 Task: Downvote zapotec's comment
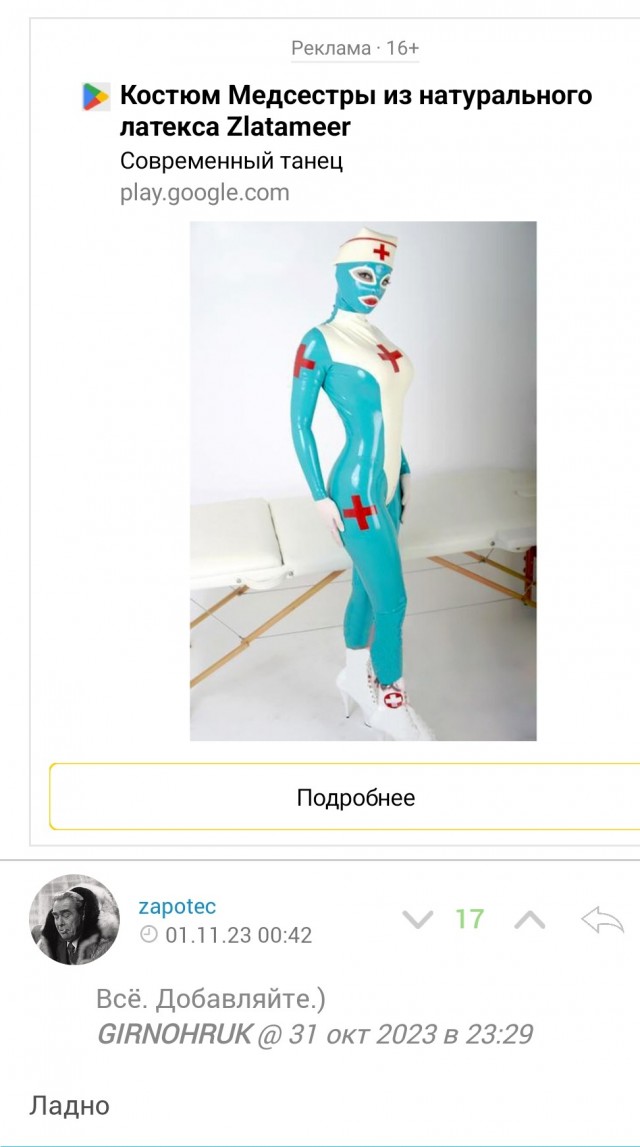point(417,919)
